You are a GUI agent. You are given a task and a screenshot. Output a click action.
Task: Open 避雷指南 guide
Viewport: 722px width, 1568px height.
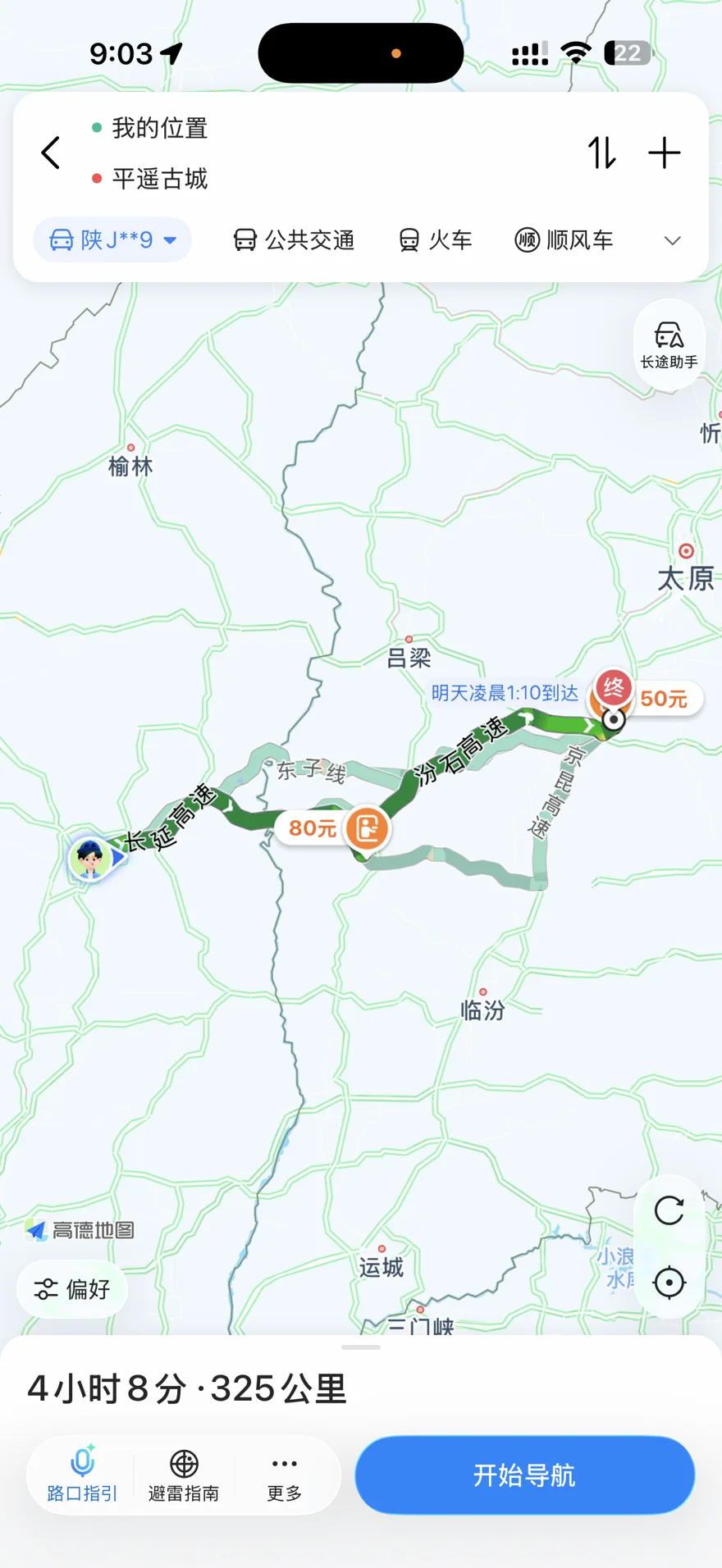click(x=184, y=1474)
